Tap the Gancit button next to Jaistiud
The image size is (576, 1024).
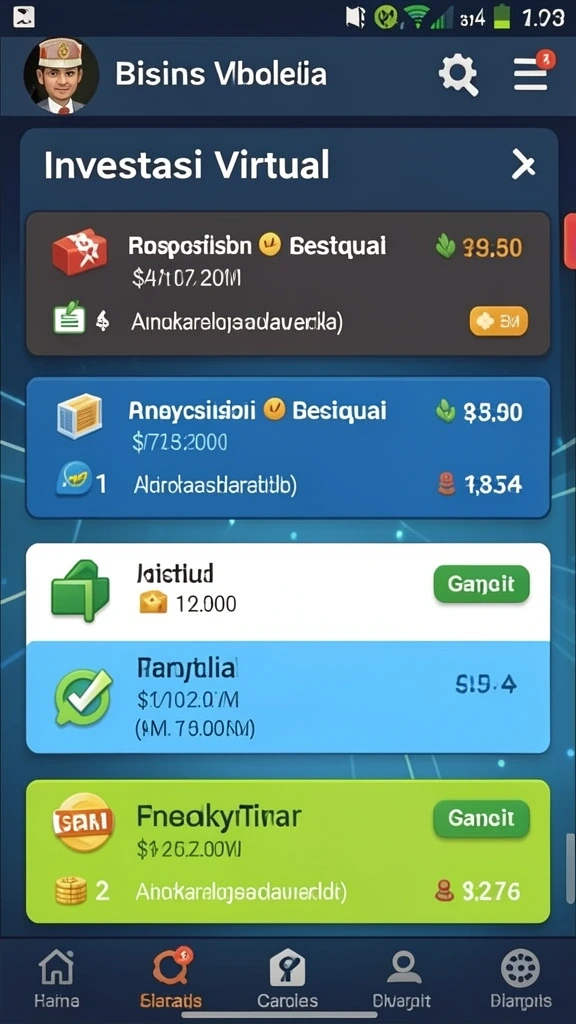pyautogui.click(x=481, y=584)
